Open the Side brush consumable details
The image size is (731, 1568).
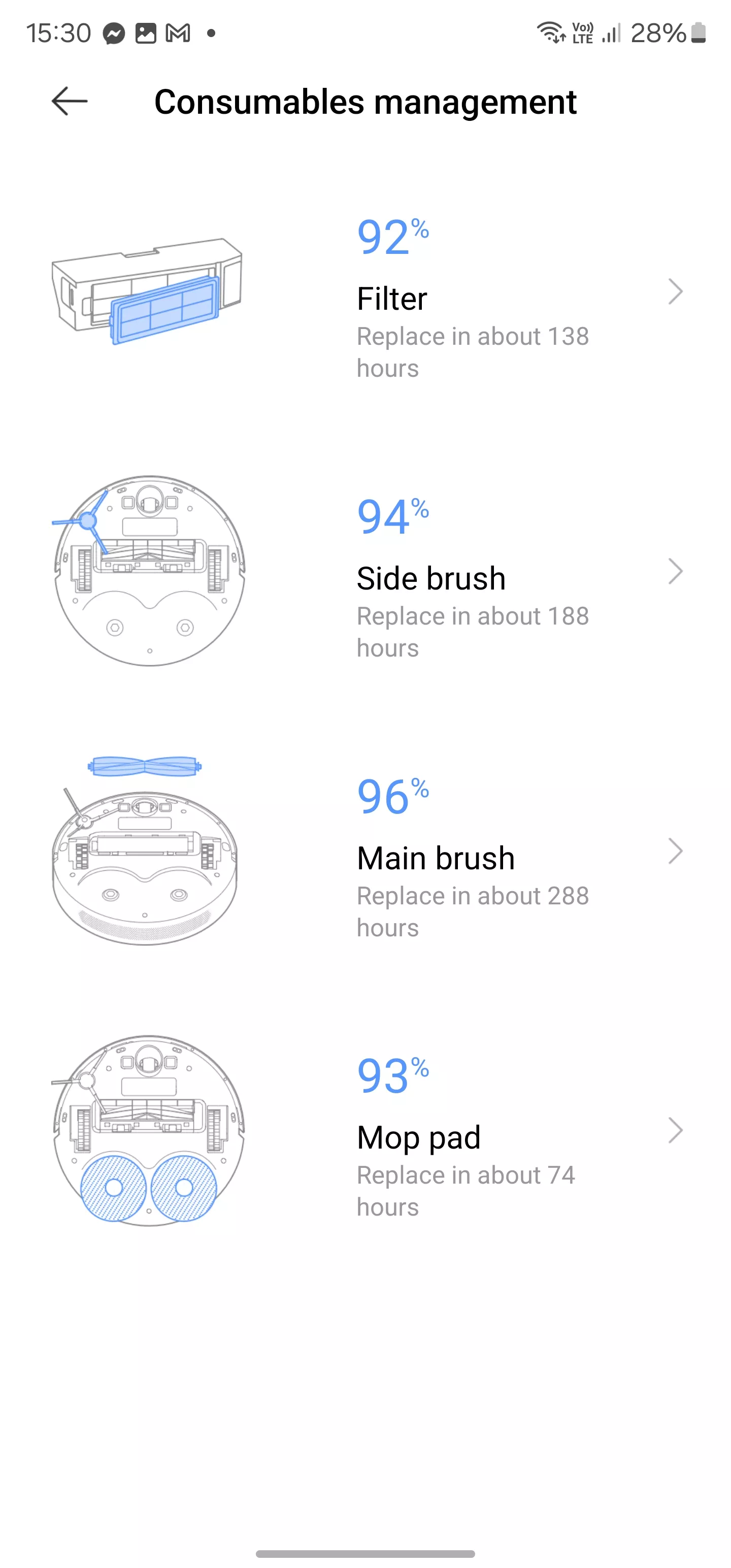click(365, 572)
